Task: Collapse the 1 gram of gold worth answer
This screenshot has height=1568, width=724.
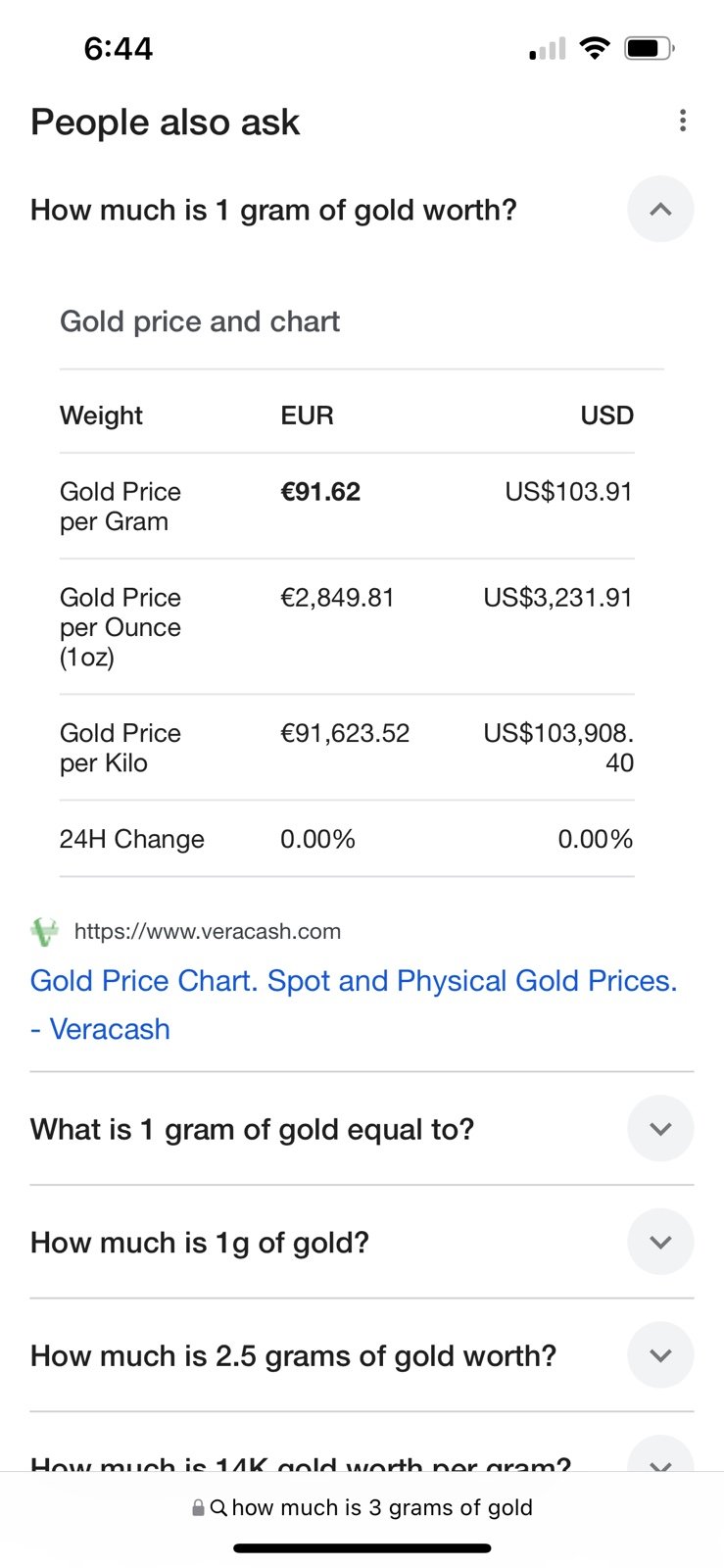Action: point(660,209)
